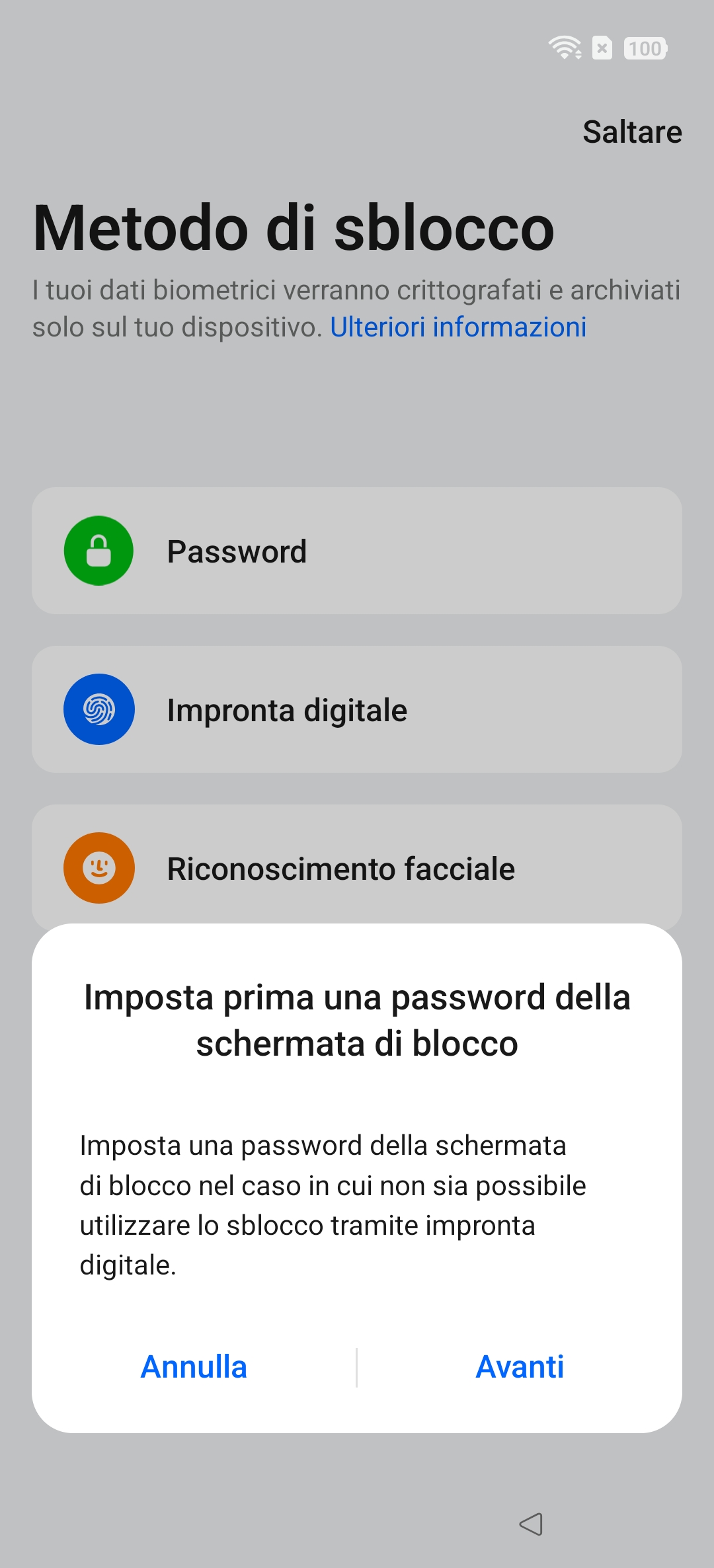Choose Impronta digitale option
Viewport: 714px width, 1568px height.
pos(357,710)
